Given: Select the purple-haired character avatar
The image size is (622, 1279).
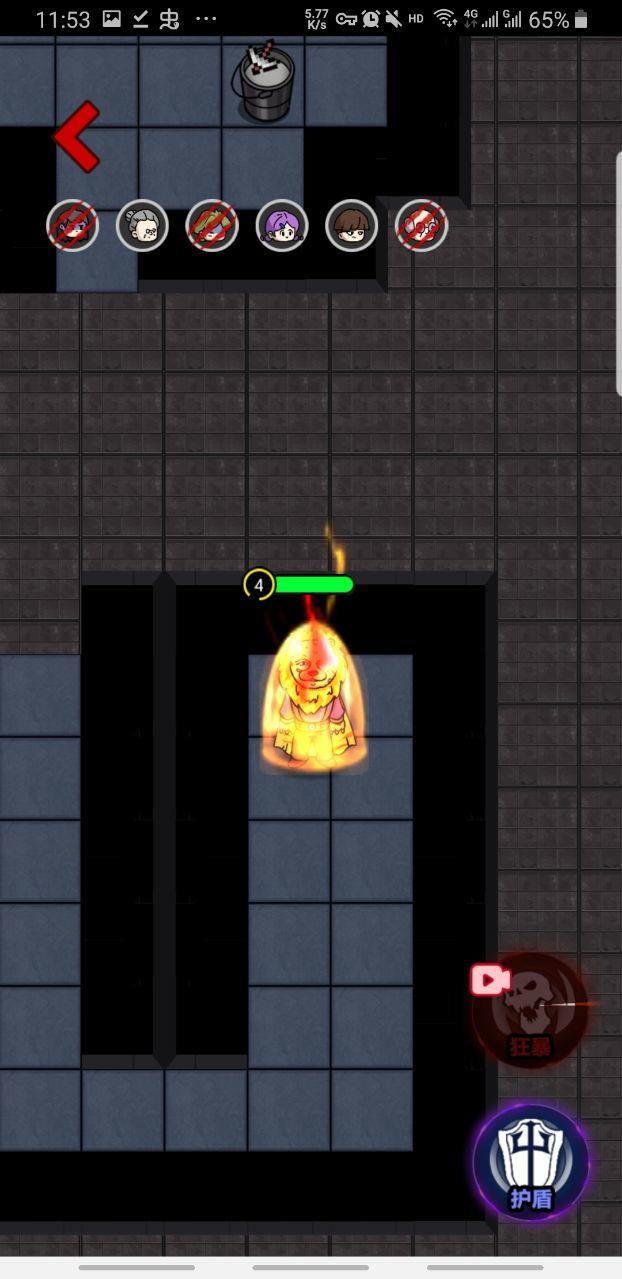Looking at the screenshot, I should tap(282, 226).
